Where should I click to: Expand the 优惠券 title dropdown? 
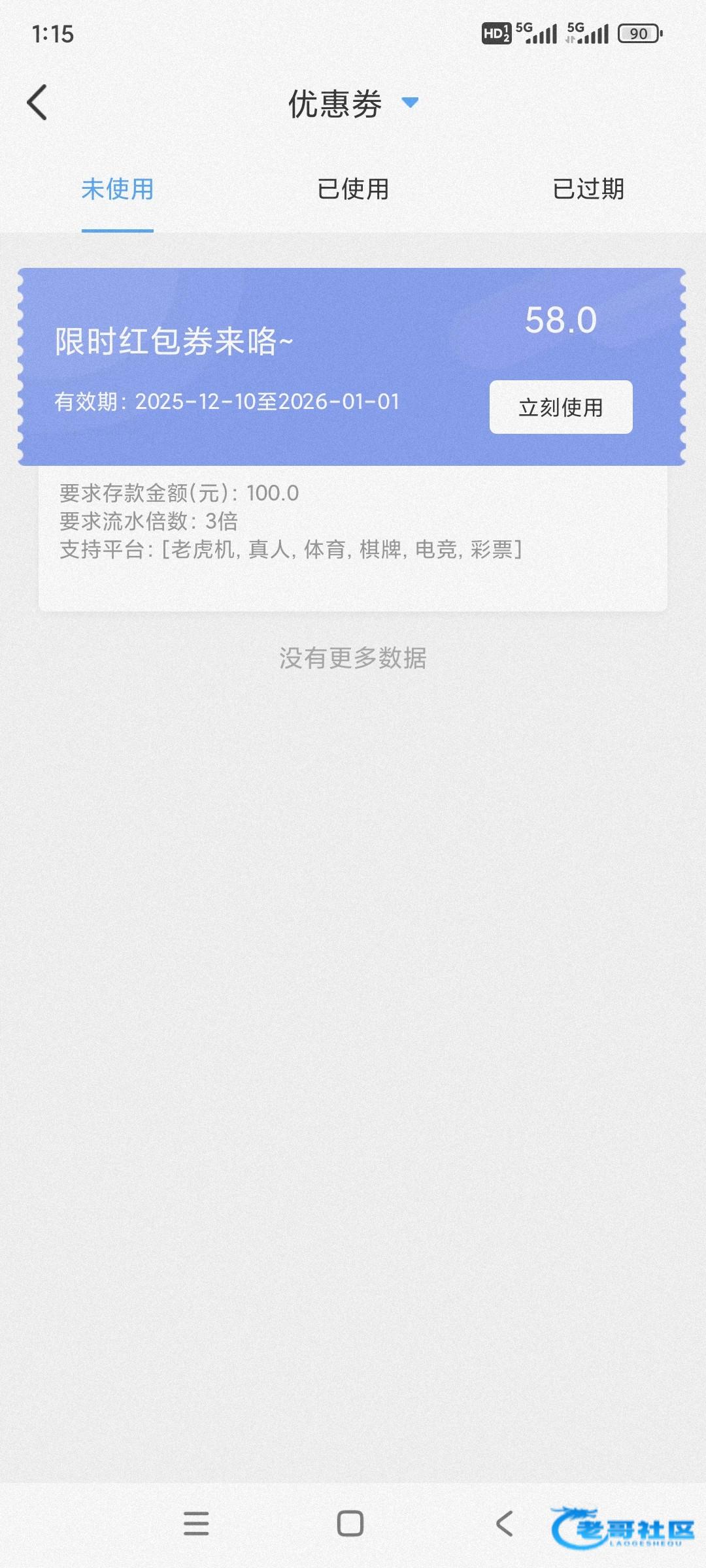click(409, 103)
